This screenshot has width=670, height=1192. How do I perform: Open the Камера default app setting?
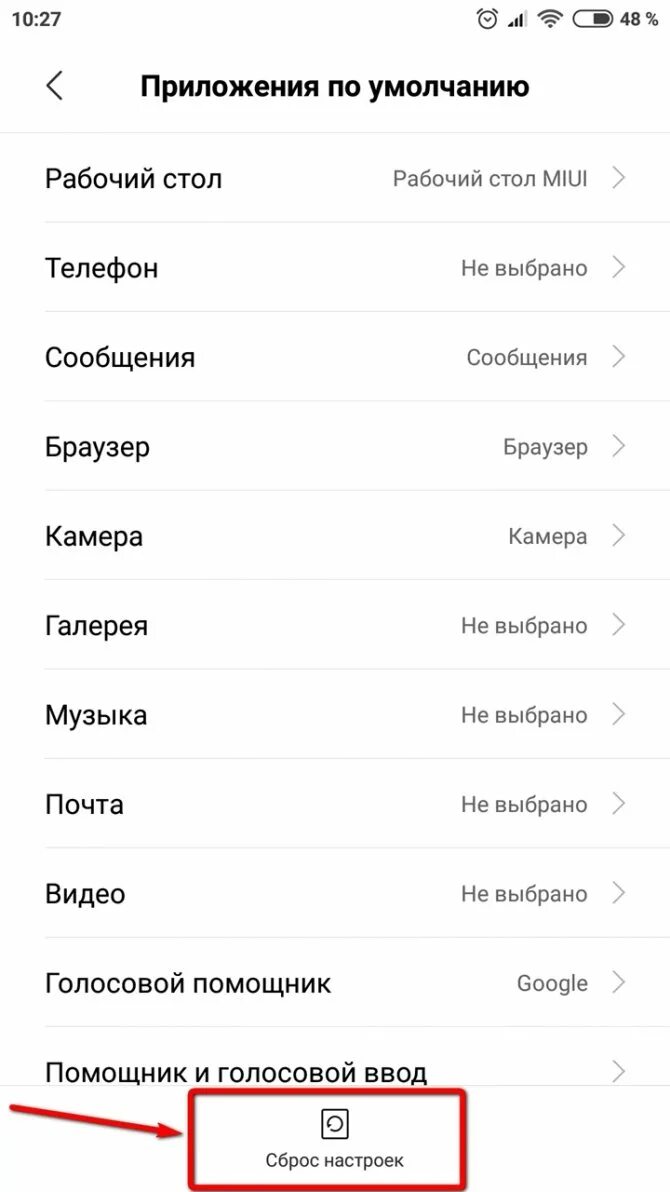335,536
